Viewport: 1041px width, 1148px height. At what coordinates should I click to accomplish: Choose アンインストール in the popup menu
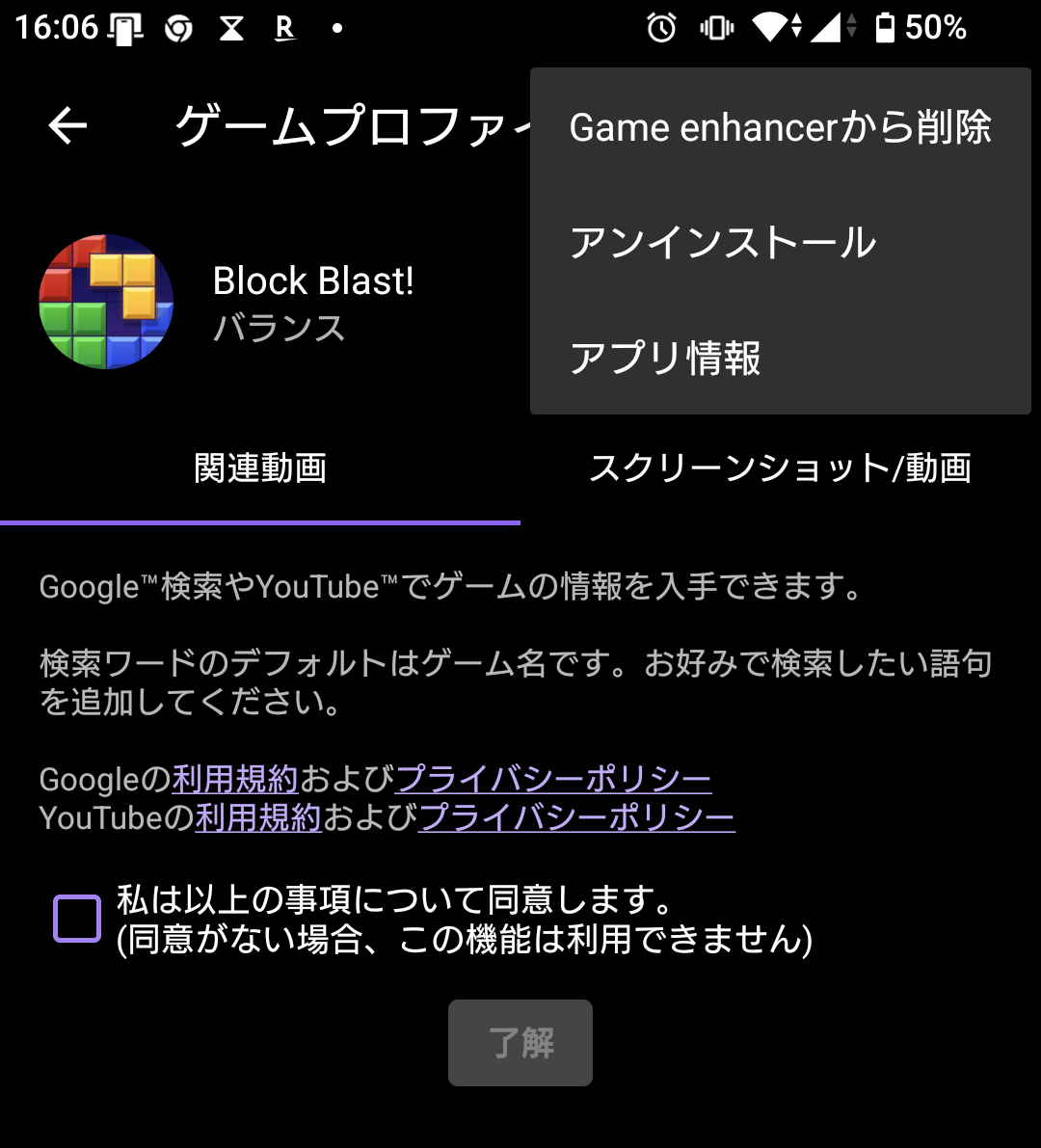[x=781, y=242]
